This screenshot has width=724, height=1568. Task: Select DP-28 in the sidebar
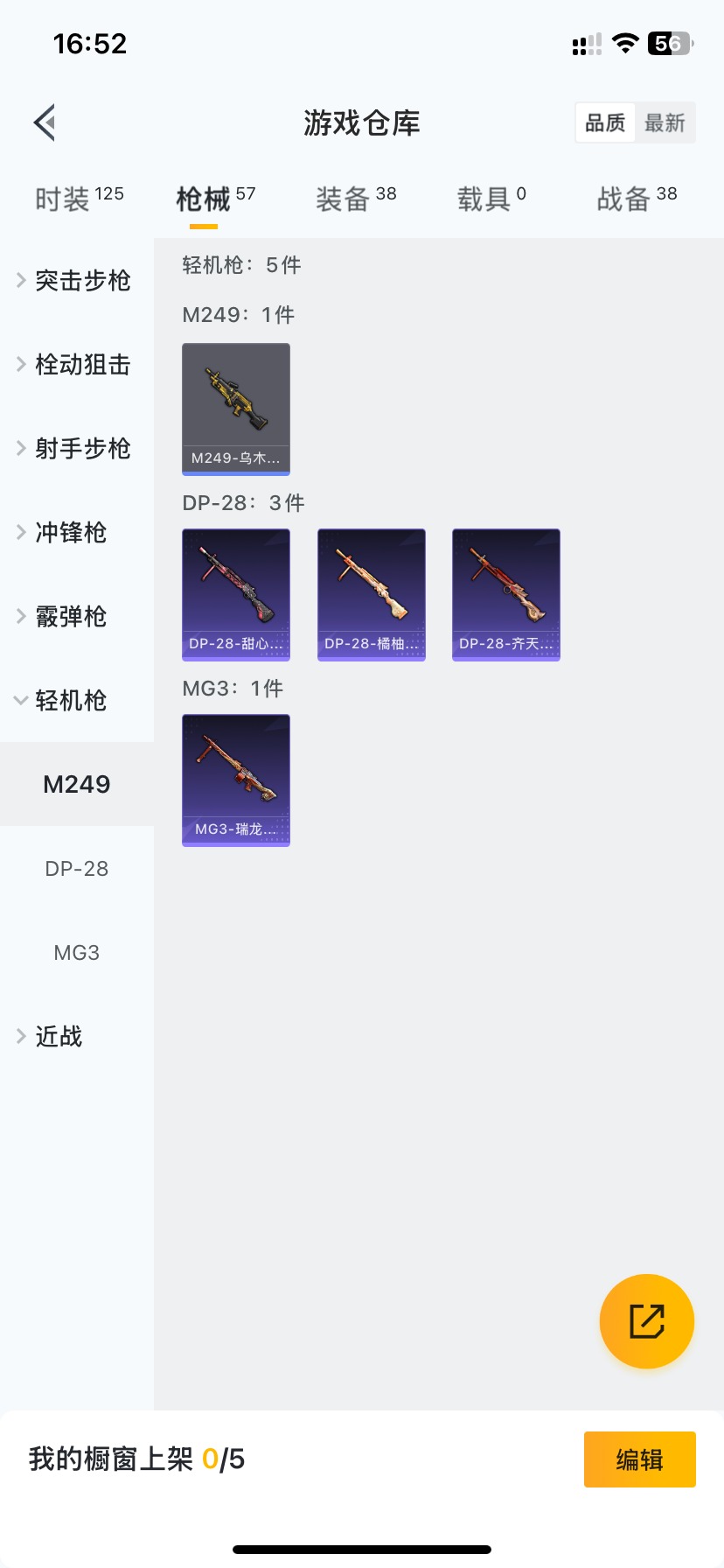coord(77,868)
